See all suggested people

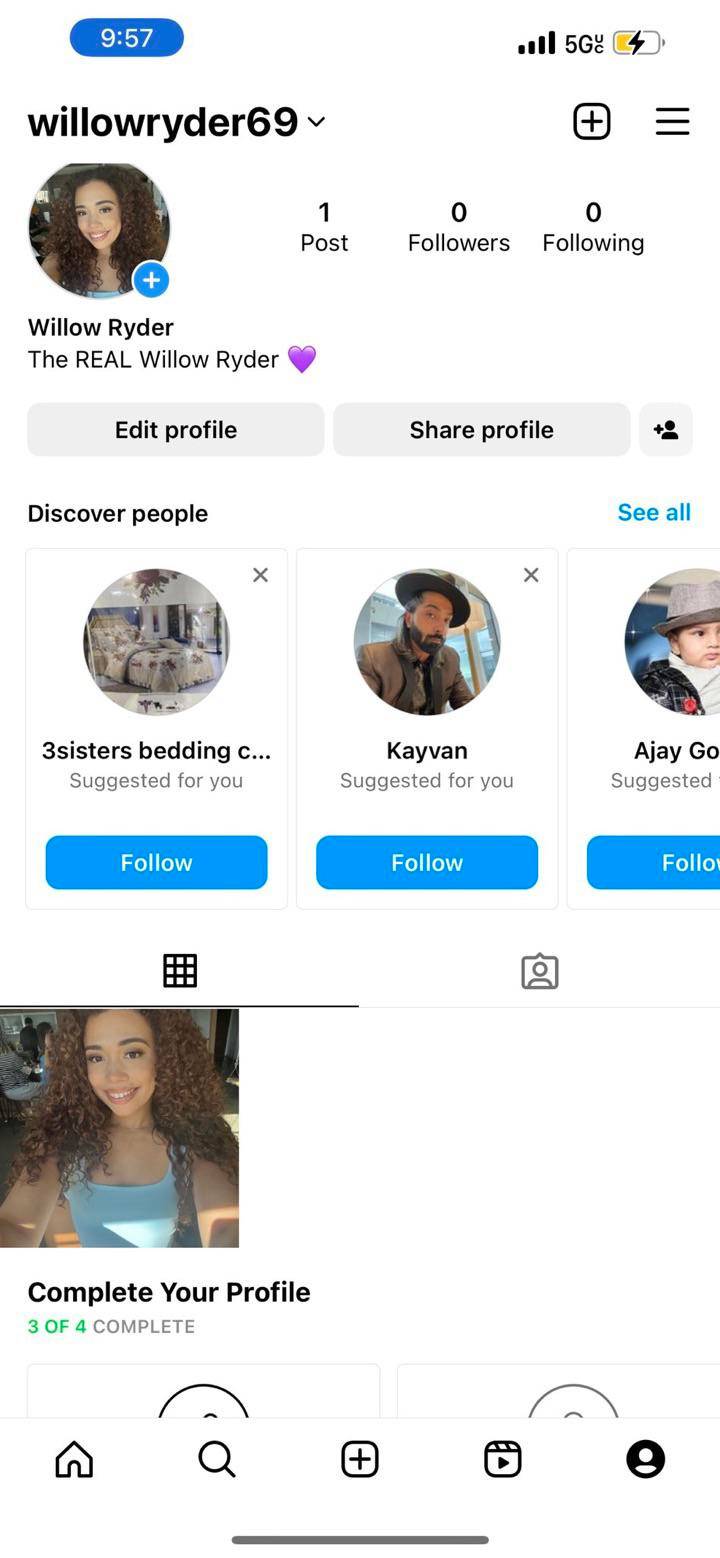654,513
